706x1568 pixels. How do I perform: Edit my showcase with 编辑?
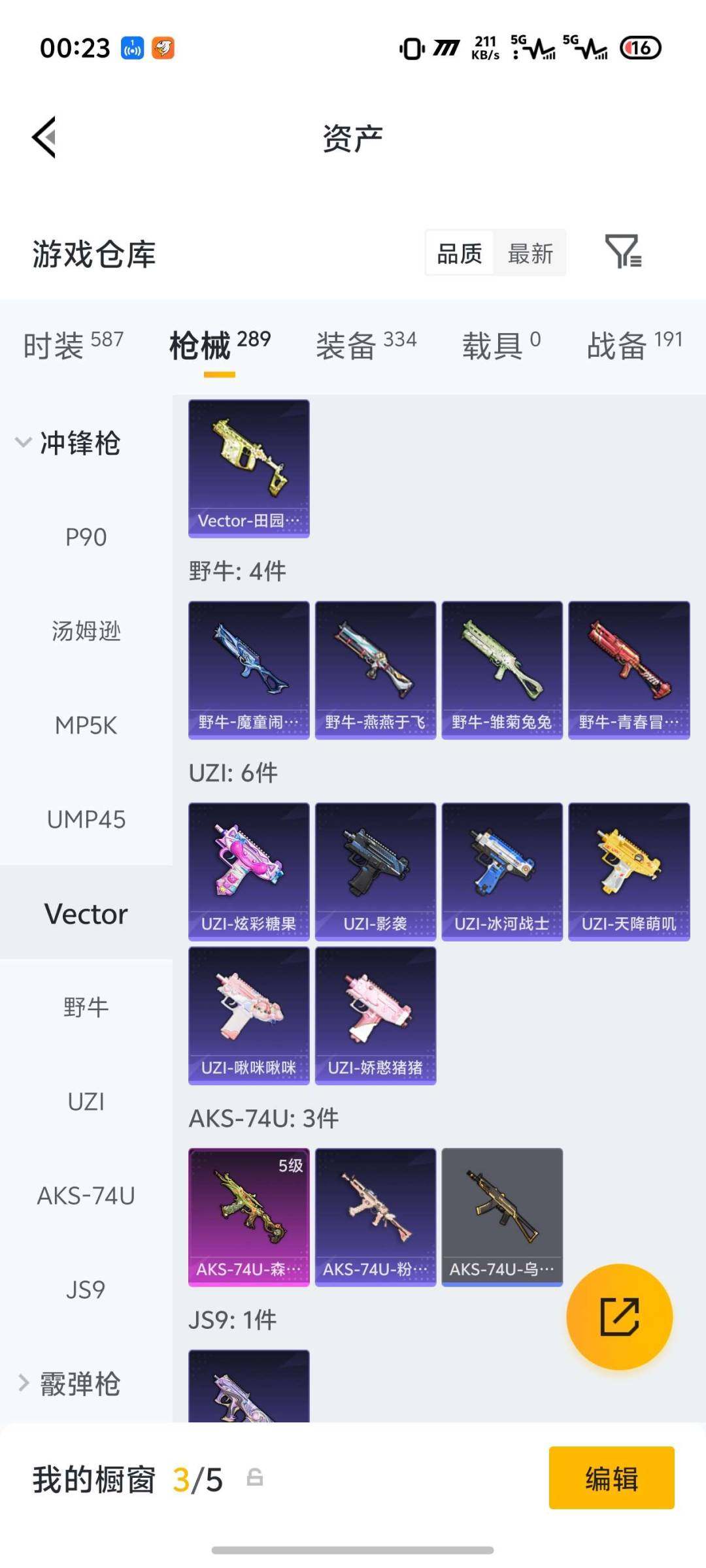click(x=611, y=1478)
